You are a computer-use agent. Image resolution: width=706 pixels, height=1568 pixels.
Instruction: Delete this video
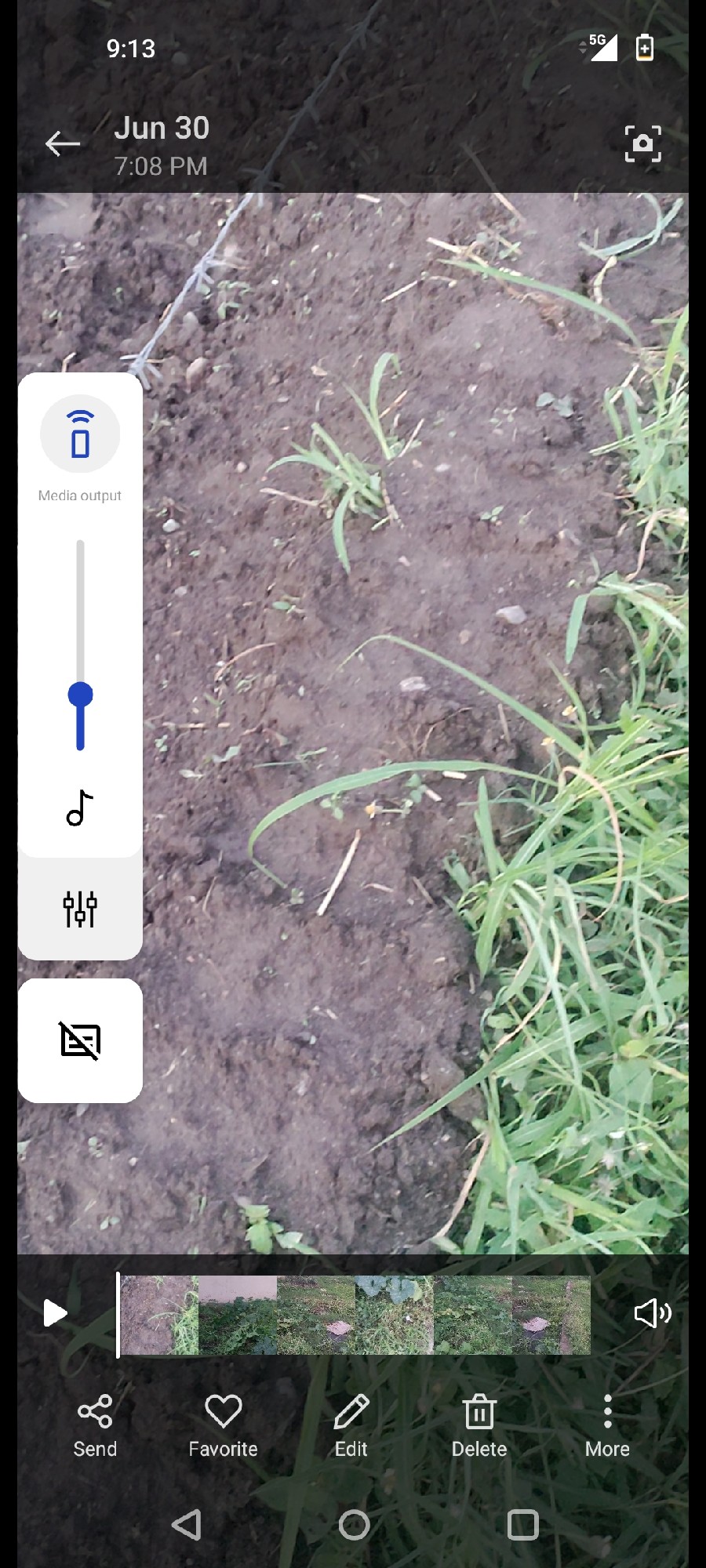[479, 1426]
